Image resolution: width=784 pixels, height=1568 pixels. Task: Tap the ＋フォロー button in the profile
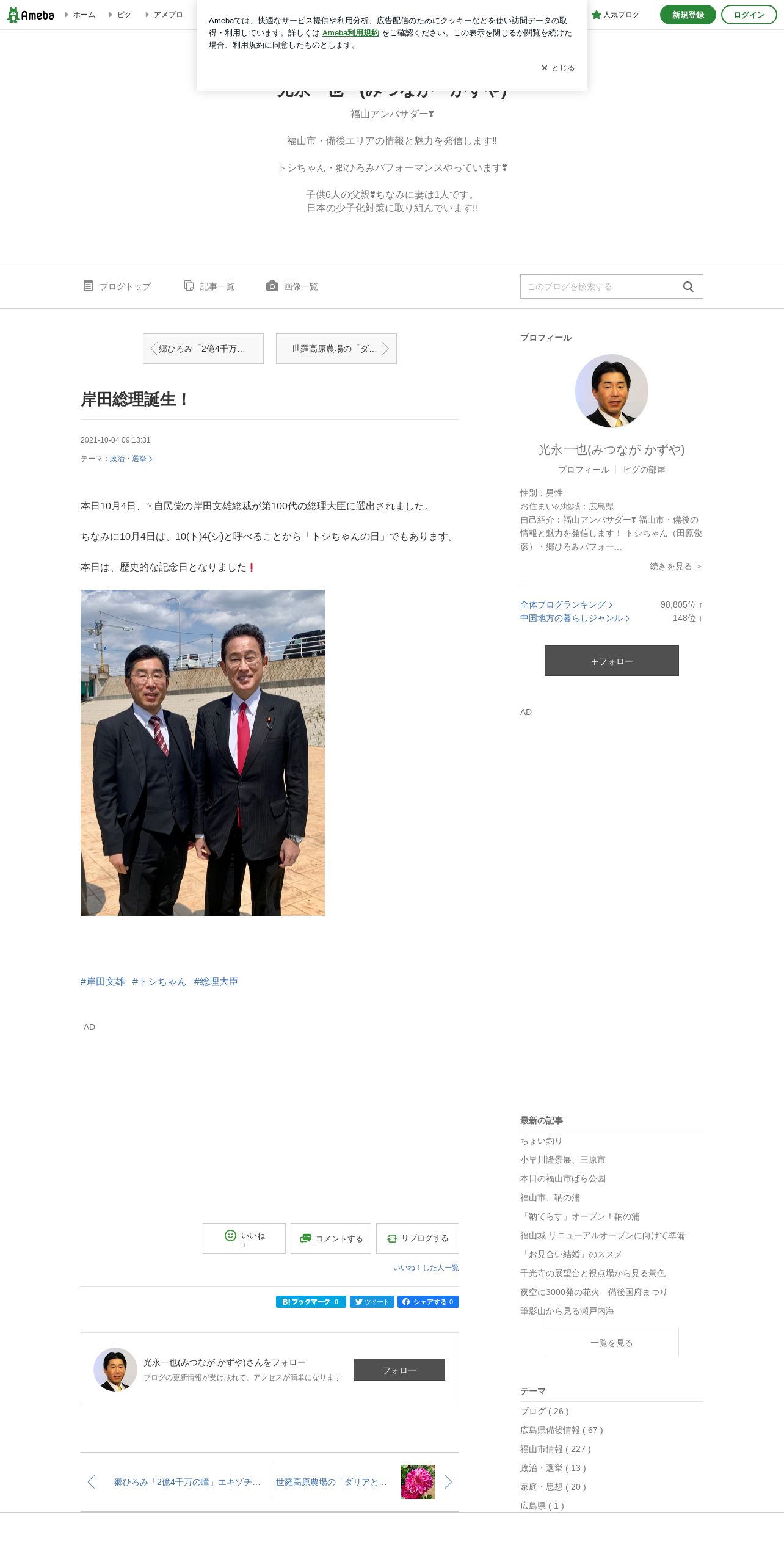(x=612, y=661)
